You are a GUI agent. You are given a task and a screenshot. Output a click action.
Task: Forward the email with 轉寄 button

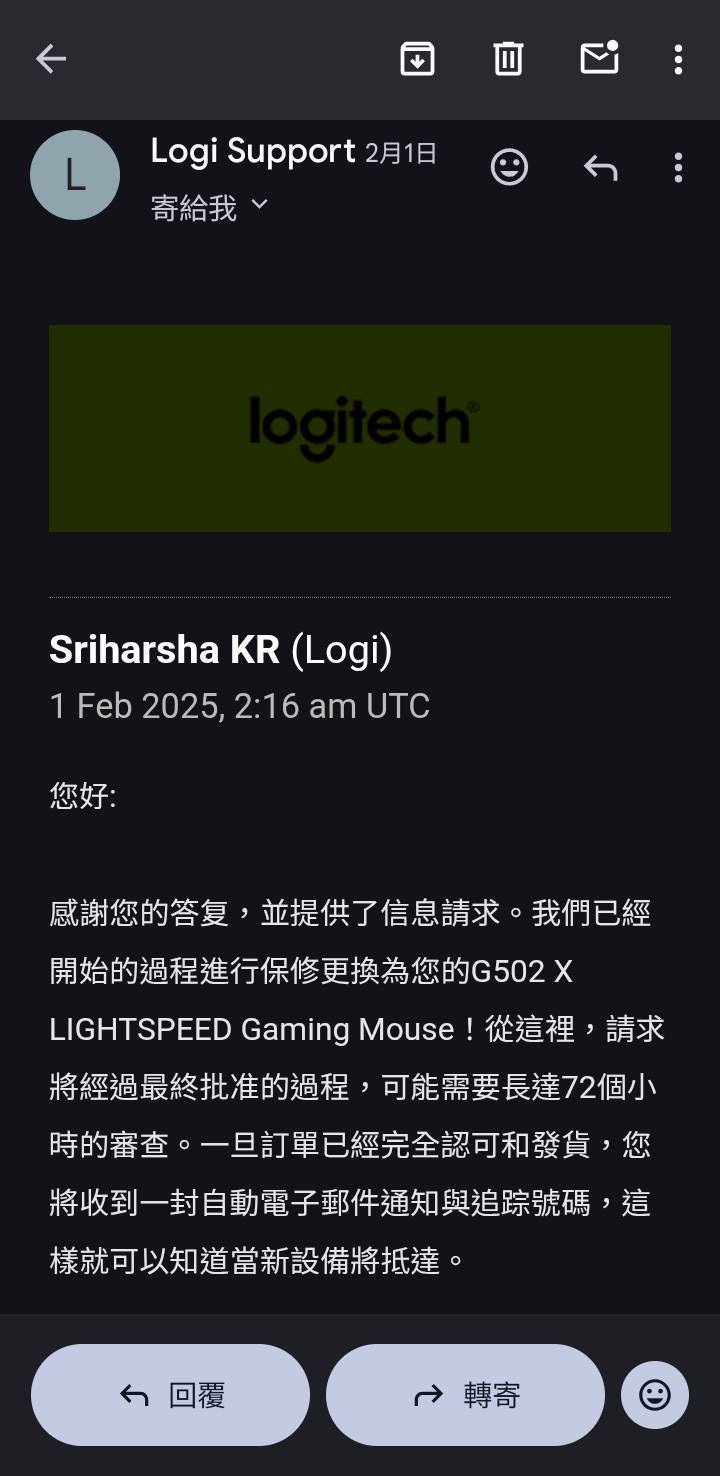click(465, 1395)
